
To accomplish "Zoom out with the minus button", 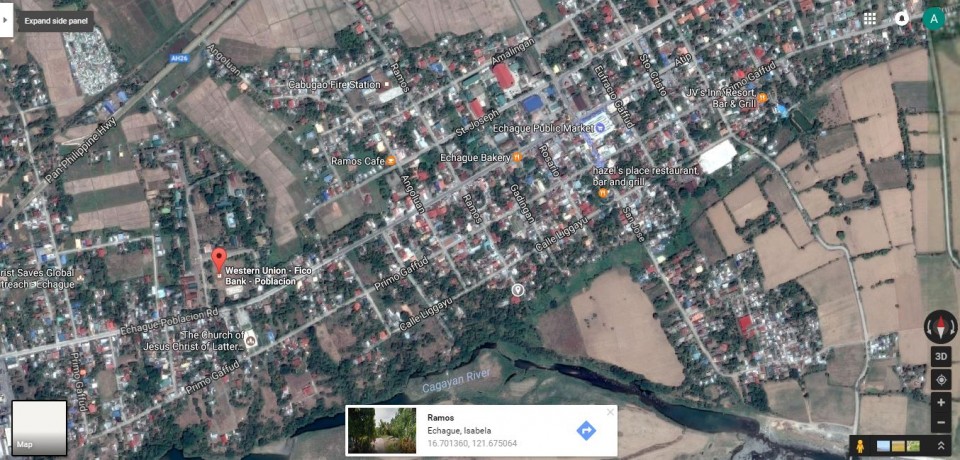I will coord(940,421).
